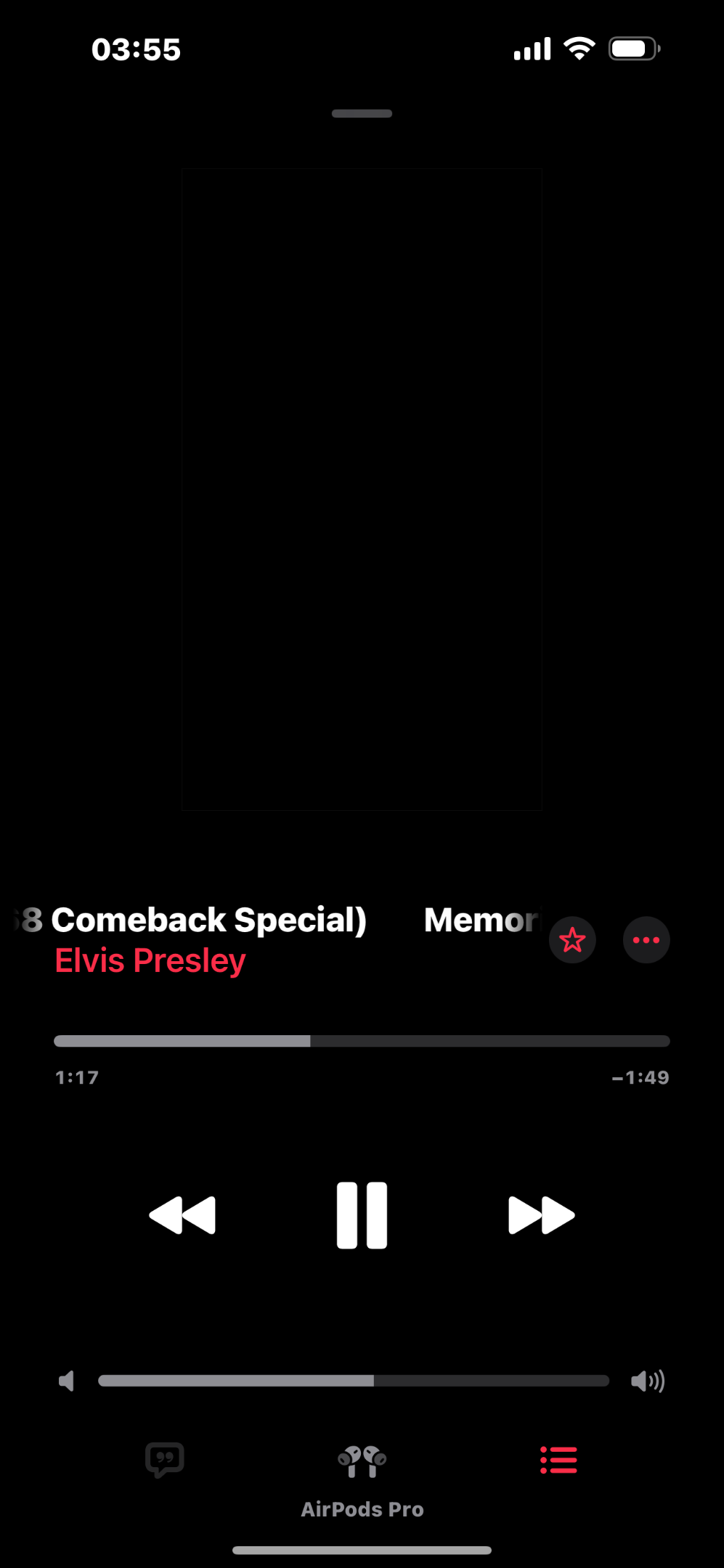Image resolution: width=724 pixels, height=1568 pixels.
Task: Open the Playing Next queue
Action: pyautogui.click(x=558, y=1460)
